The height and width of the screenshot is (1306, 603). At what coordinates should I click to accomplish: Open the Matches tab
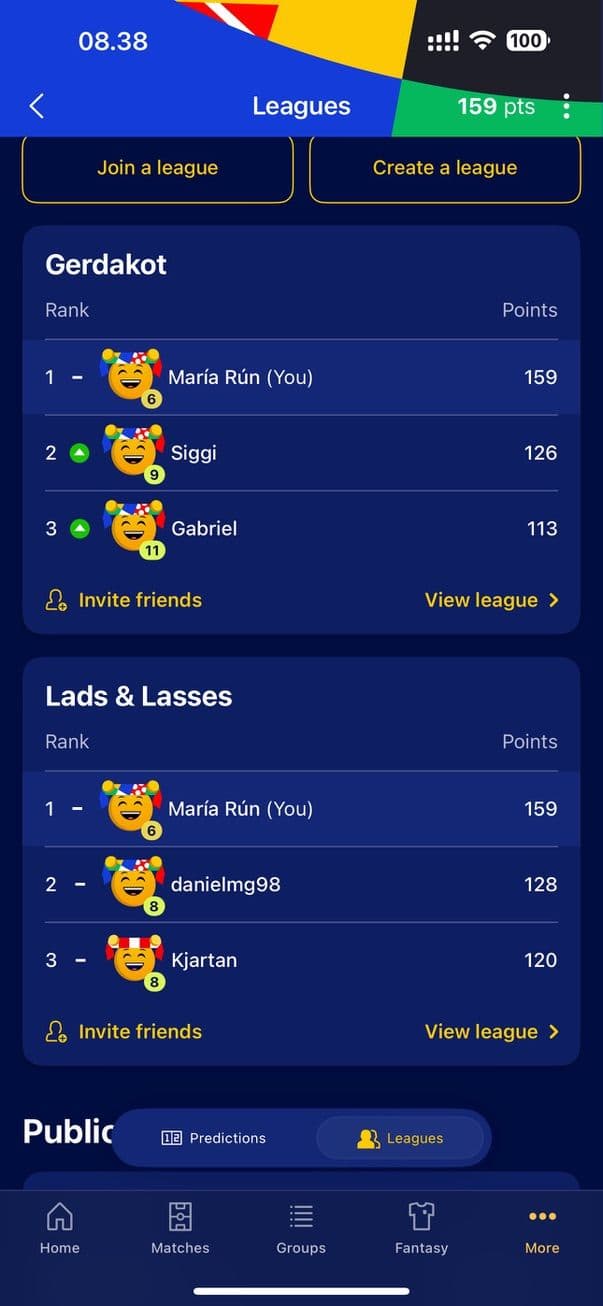180,1229
